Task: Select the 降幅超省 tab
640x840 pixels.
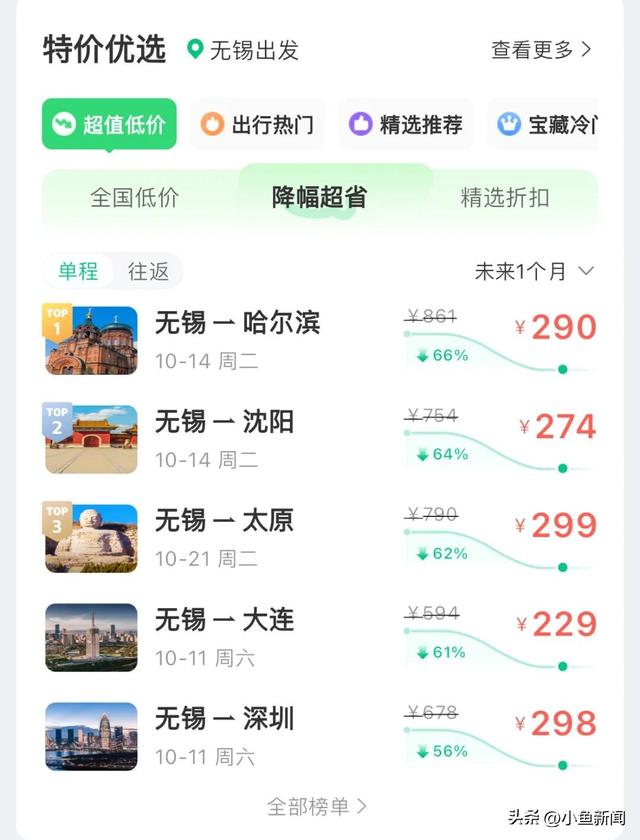Action: [320, 197]
